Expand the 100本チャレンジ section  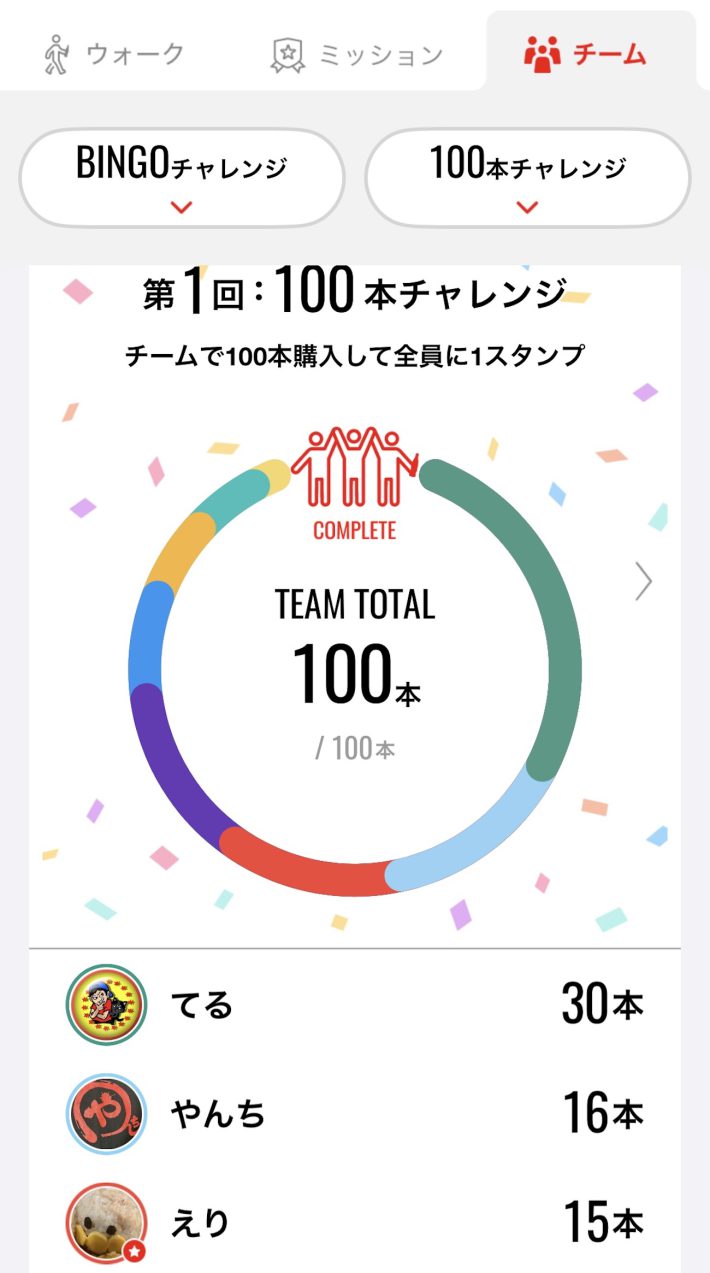click(x=527, y=178)
